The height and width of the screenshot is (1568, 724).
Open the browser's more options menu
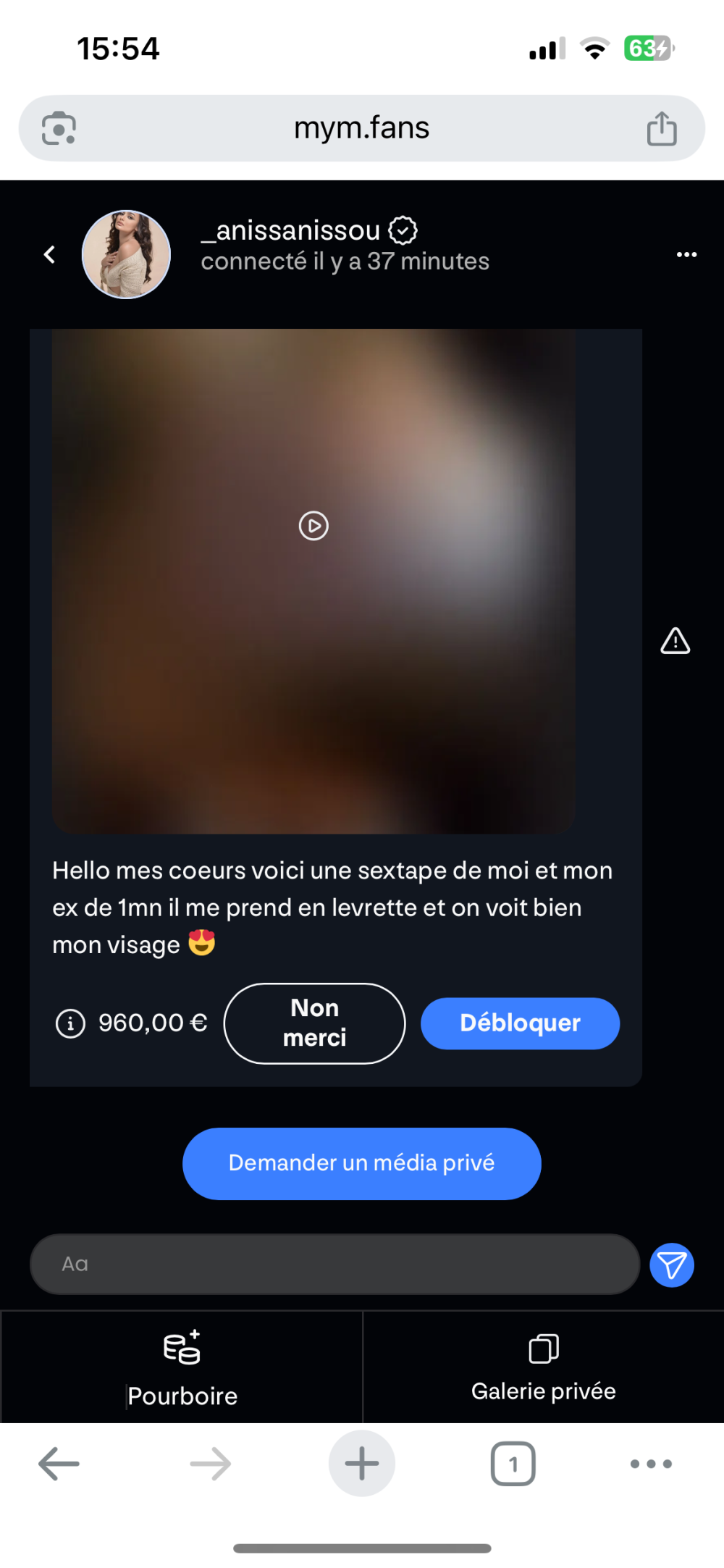[x=651, y=1464]
